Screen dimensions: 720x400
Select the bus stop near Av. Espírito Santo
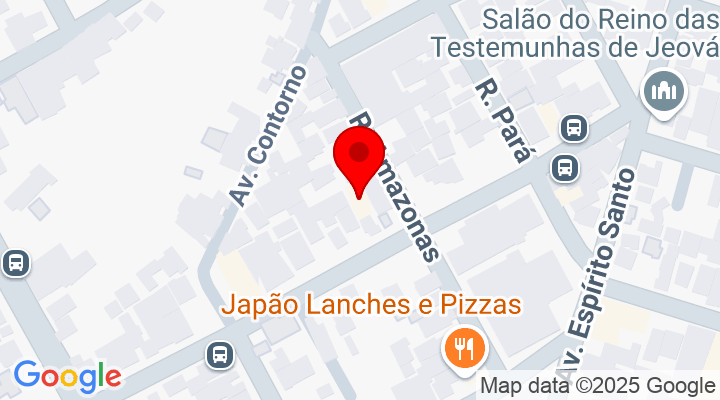[x=565, y=167]
